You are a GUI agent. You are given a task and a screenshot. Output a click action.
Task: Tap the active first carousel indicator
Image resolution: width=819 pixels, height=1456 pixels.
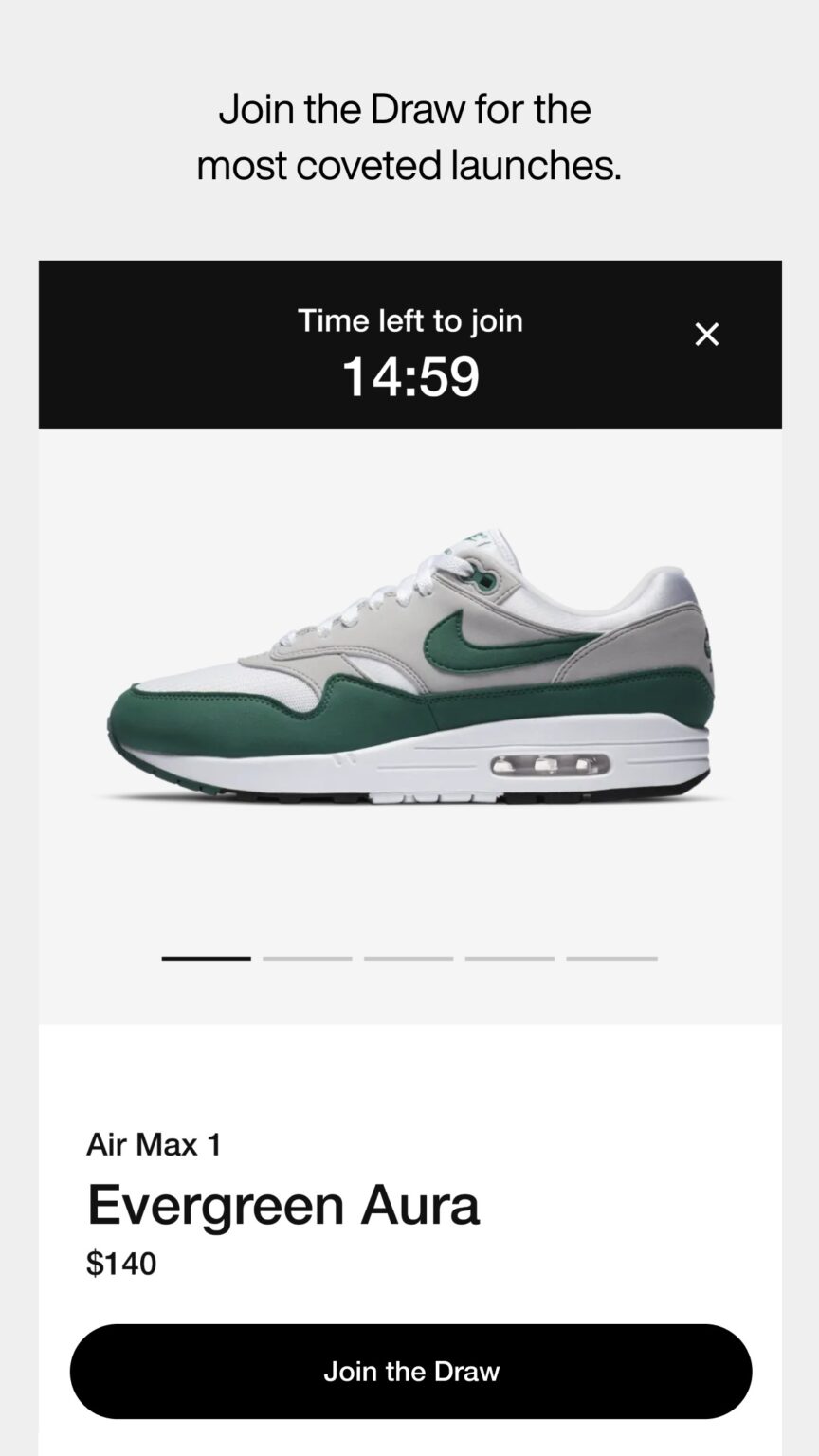(x=205, y=959)
